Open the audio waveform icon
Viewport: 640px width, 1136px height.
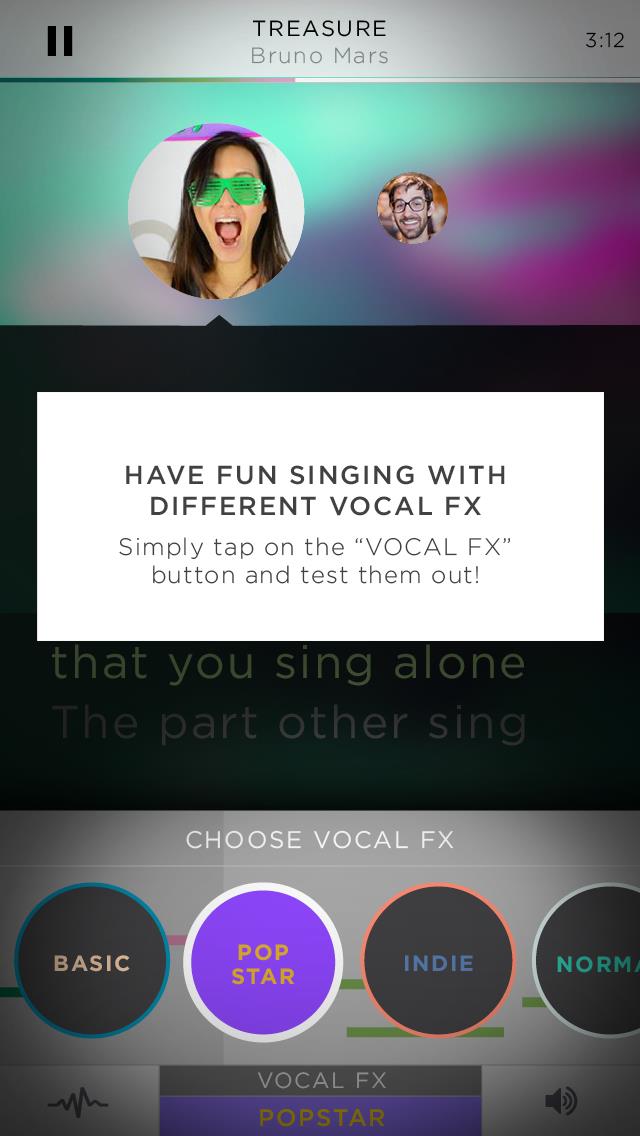click(x=78, y=1101)
